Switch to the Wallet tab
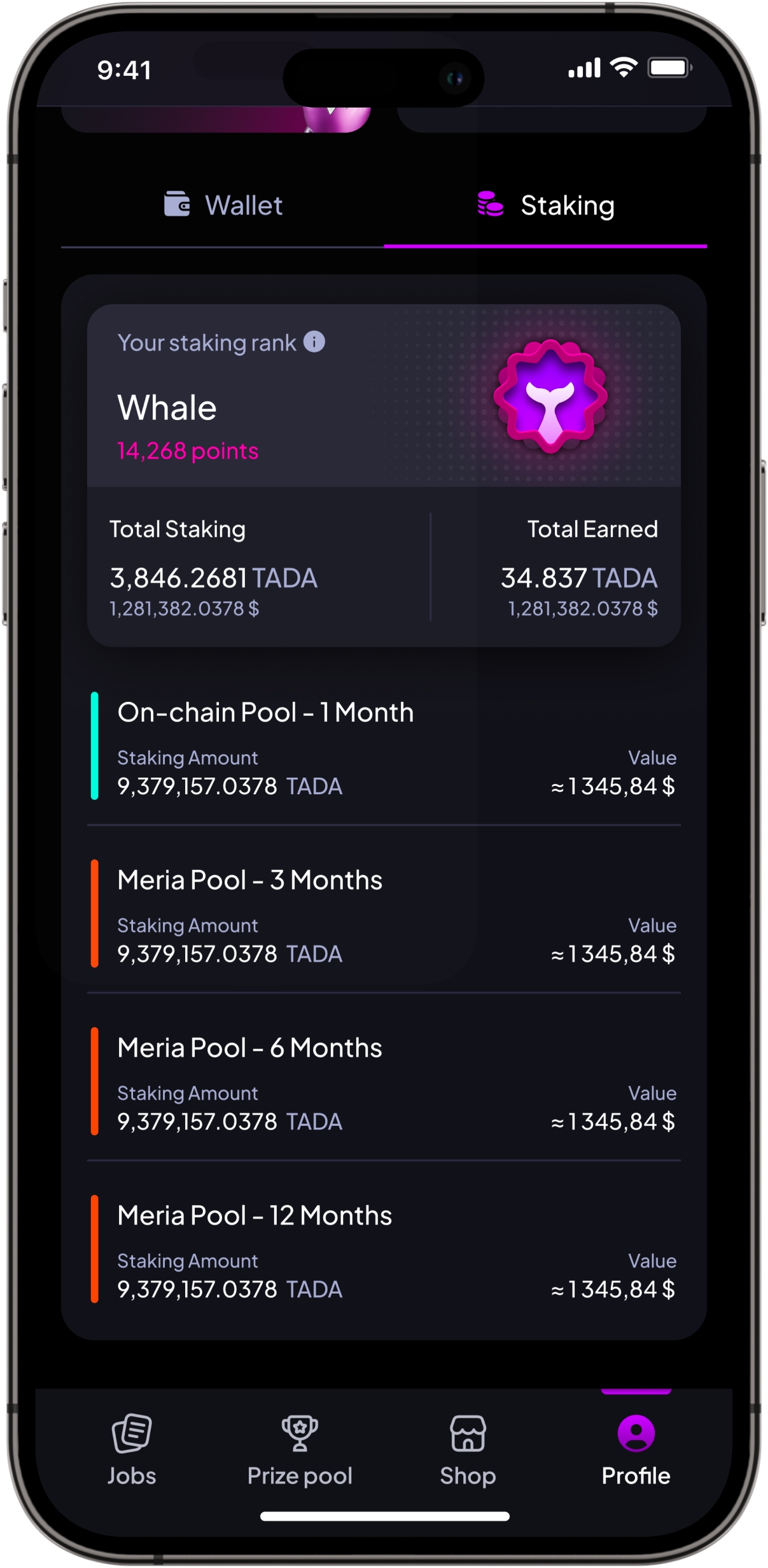768x1568 pixels. click(223, 206)
